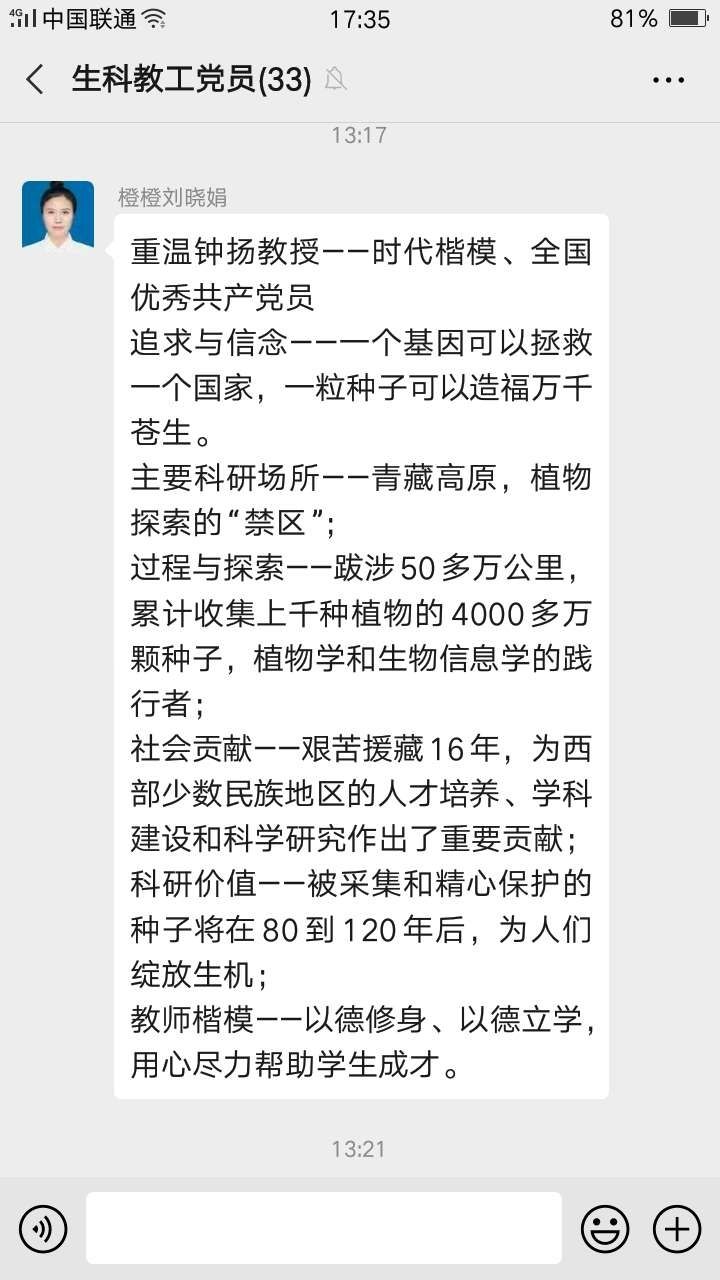Open the plus attachments menu

677,1228
